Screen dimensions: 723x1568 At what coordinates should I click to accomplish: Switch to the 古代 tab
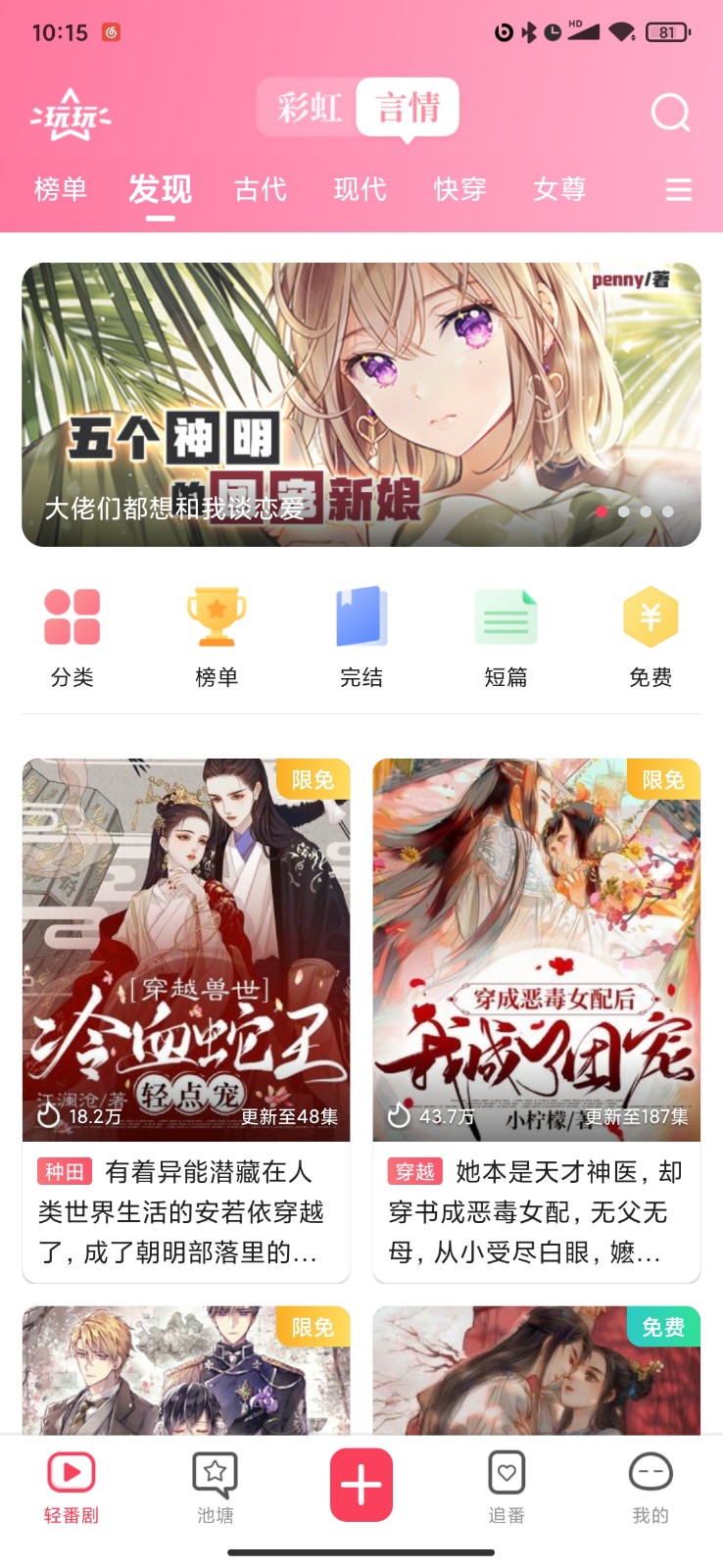pos(261,189)
